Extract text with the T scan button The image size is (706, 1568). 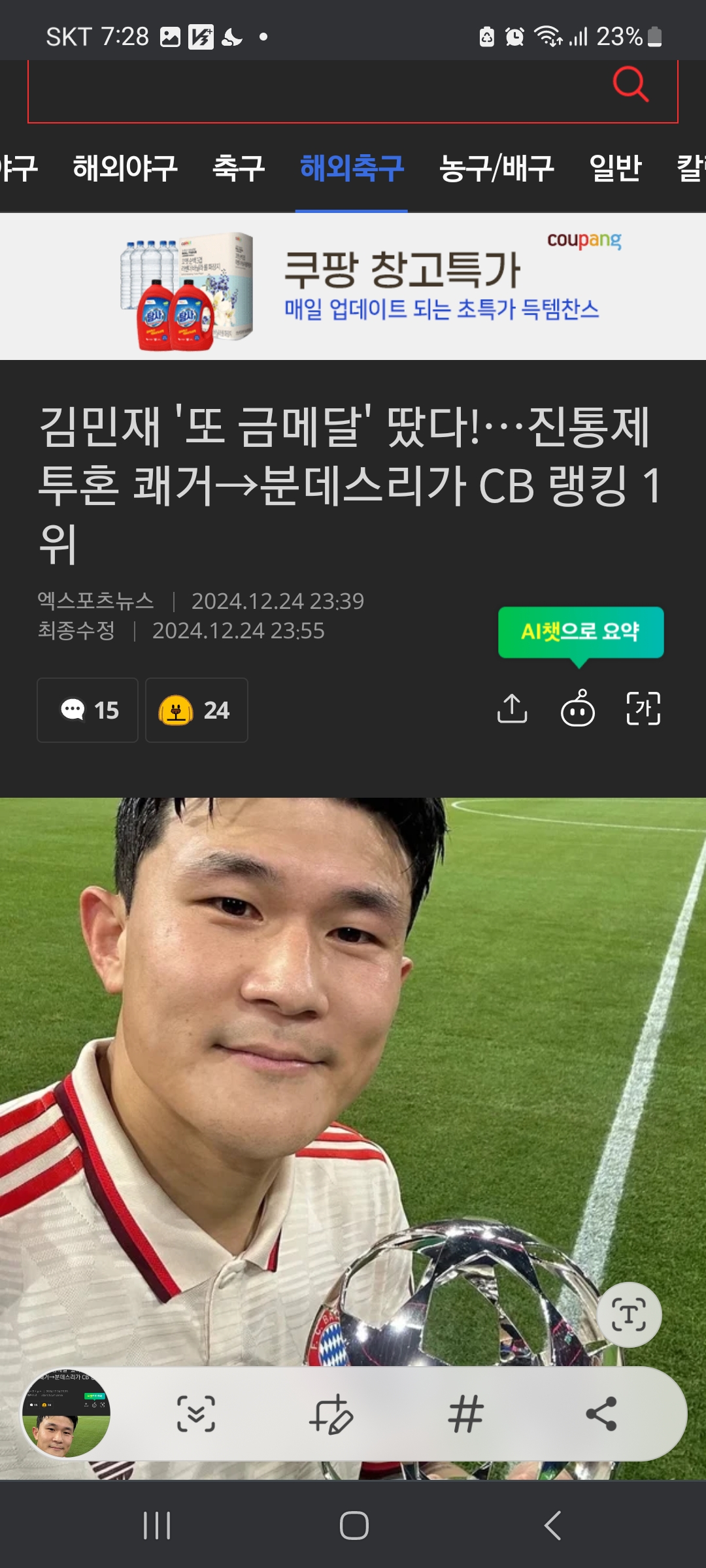(629, 1315)
